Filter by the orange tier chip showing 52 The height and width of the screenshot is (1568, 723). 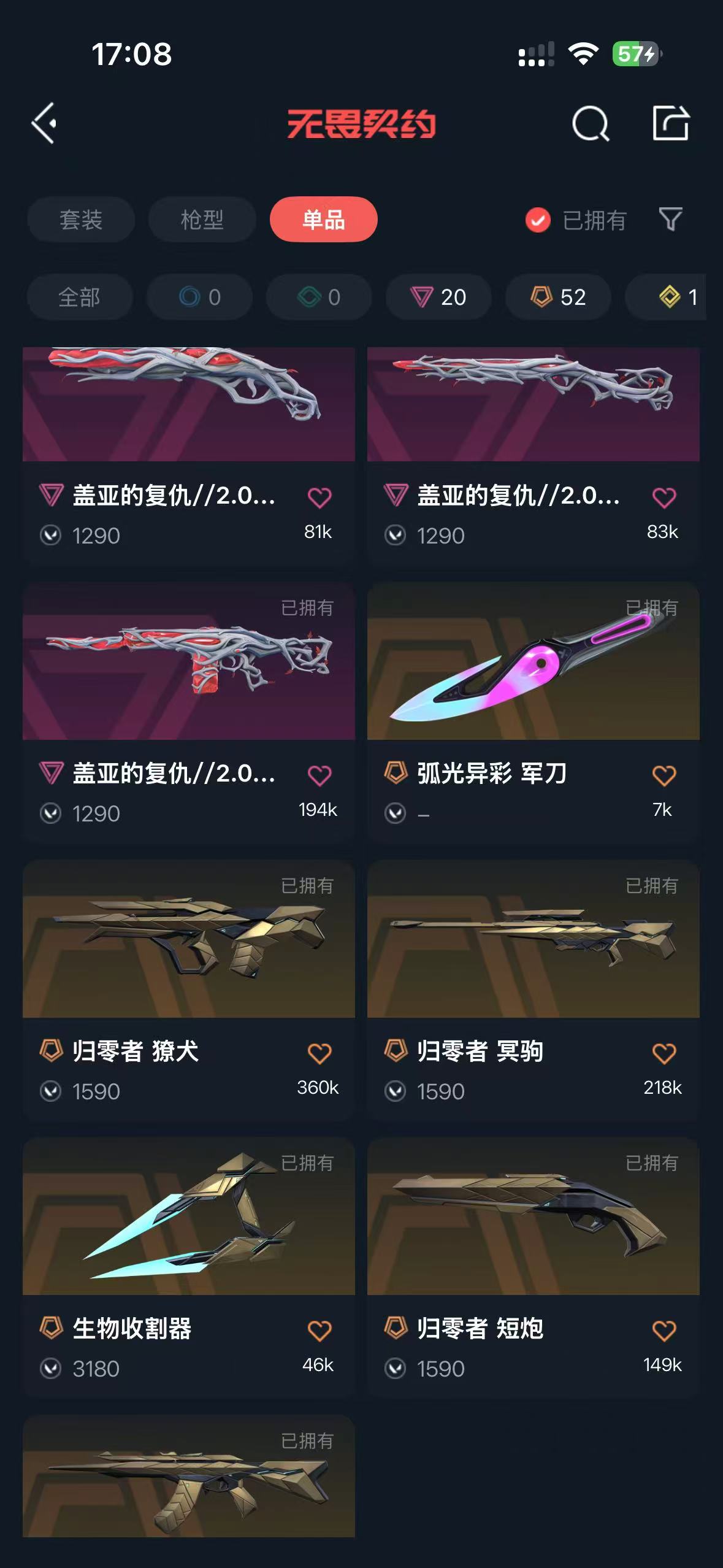click(x=558, y=298)
